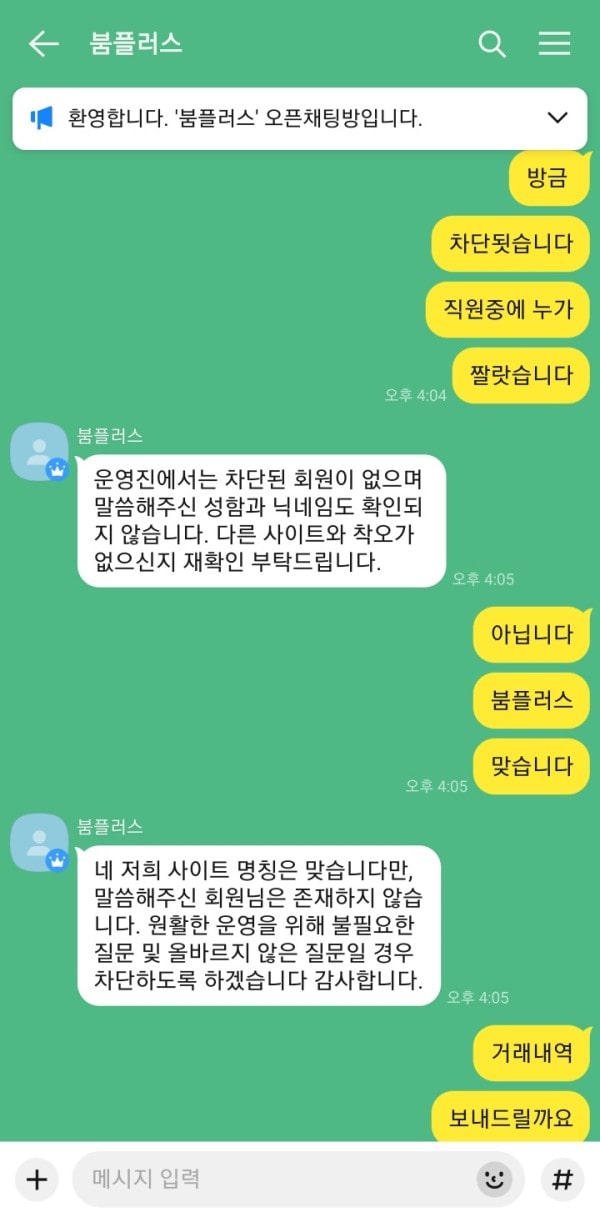Open the plus attachment menu
This screenshot has width=600, height=1217.
[x=36, y=1180]
